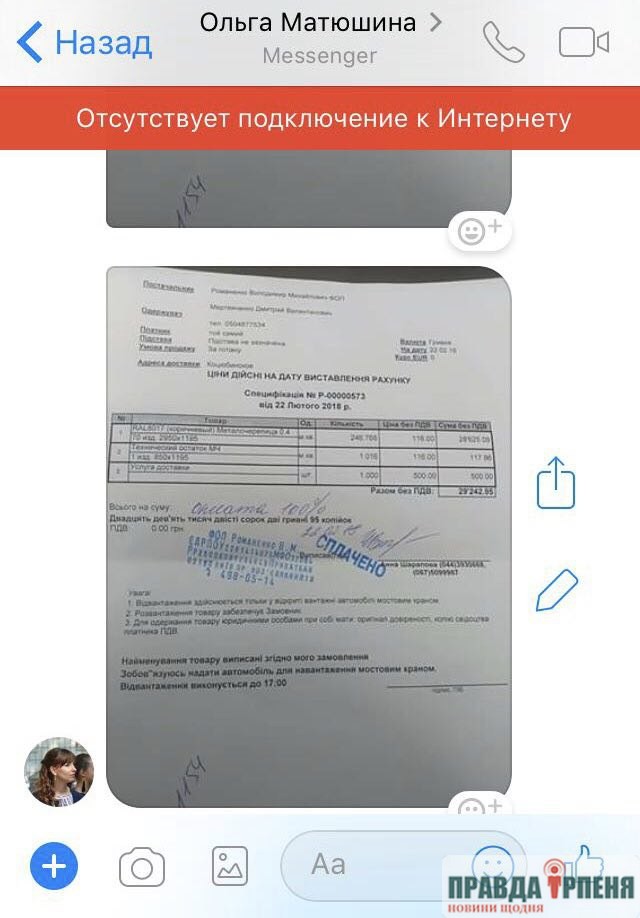Open the upper partially visible photo

pos(308,190)
